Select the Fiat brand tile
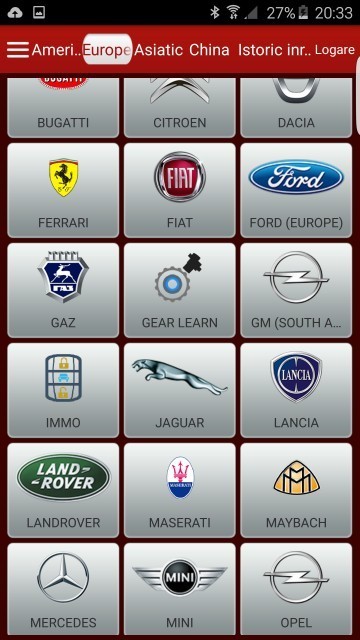 tap(180, 190)
